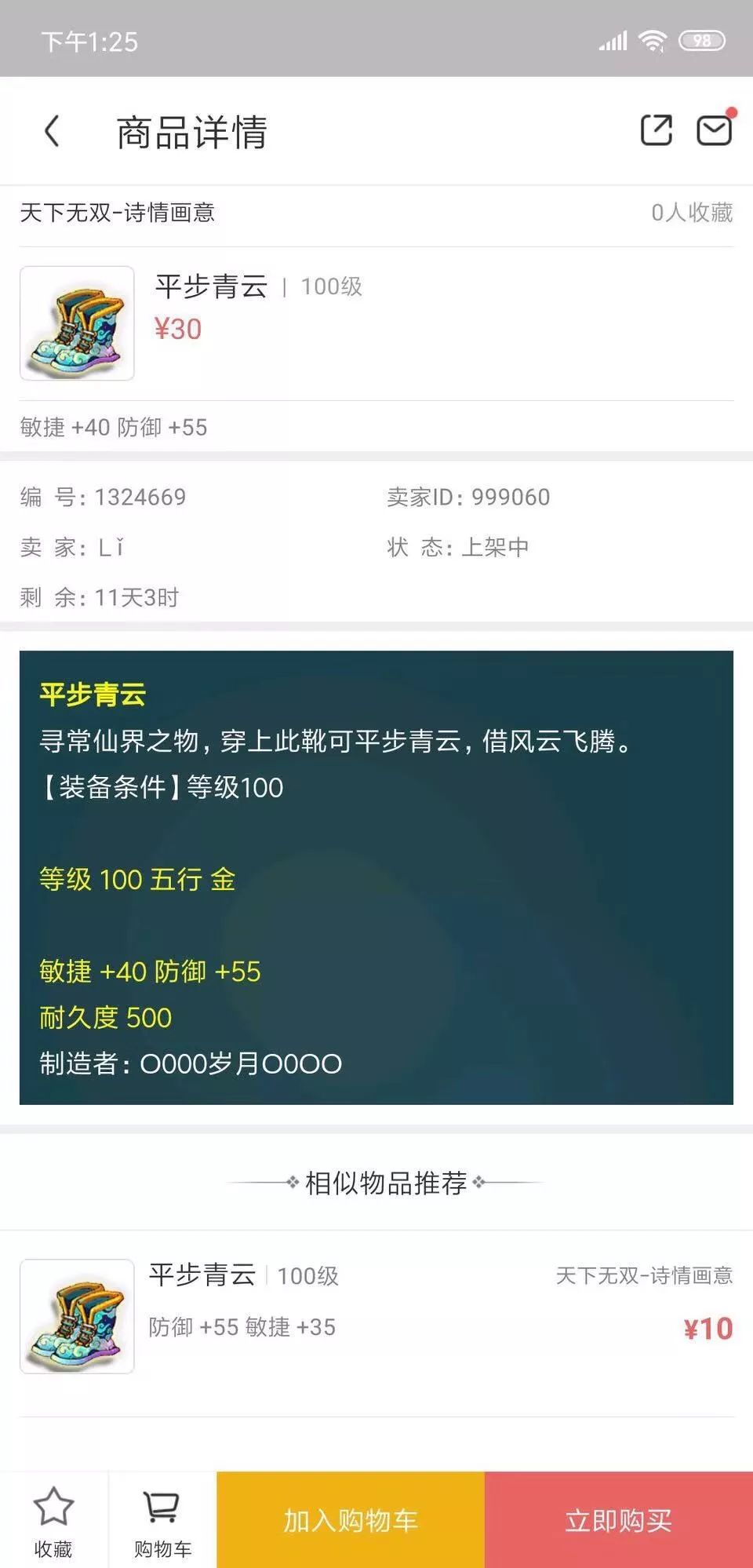Open the 购物车 shopping cart

(162, 1521)
